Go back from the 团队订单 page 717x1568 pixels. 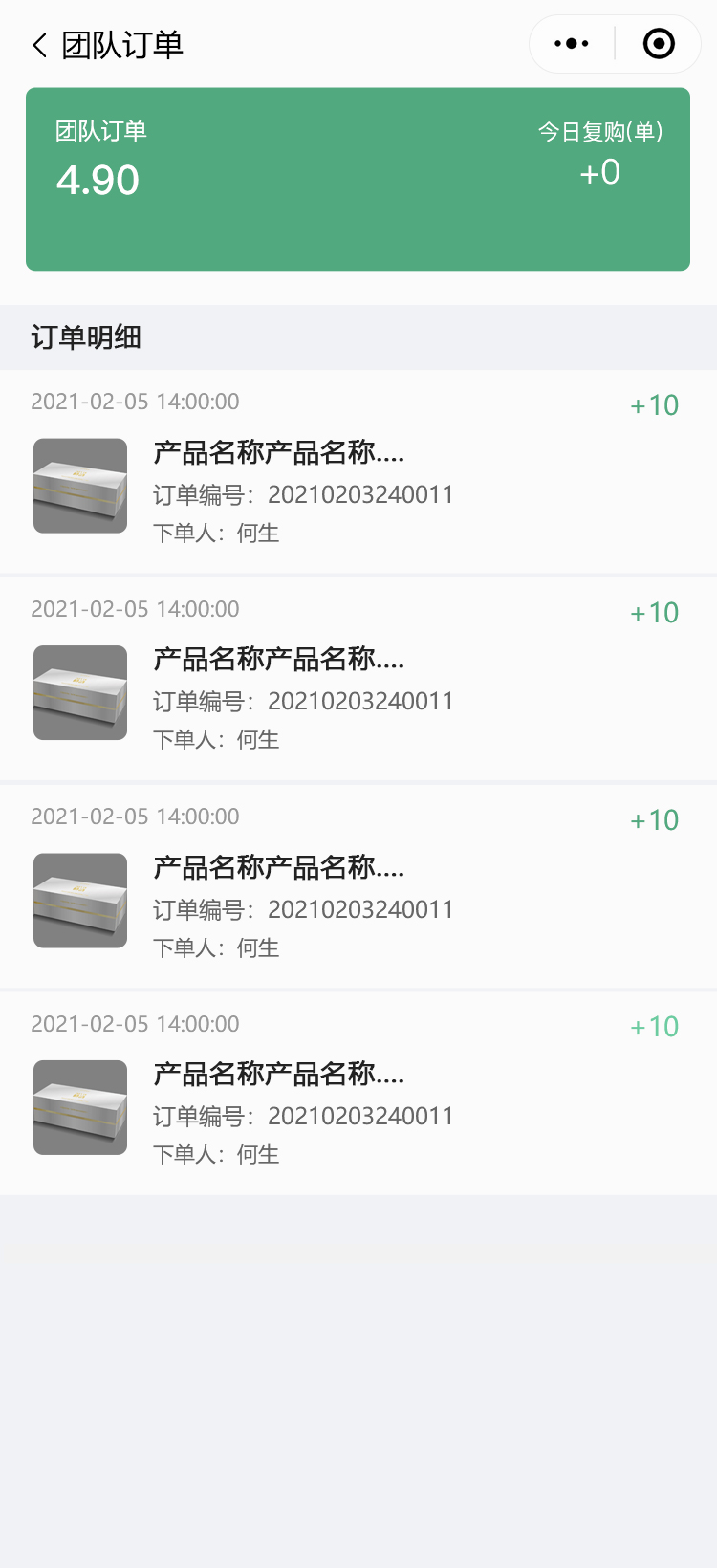(39, 45)
